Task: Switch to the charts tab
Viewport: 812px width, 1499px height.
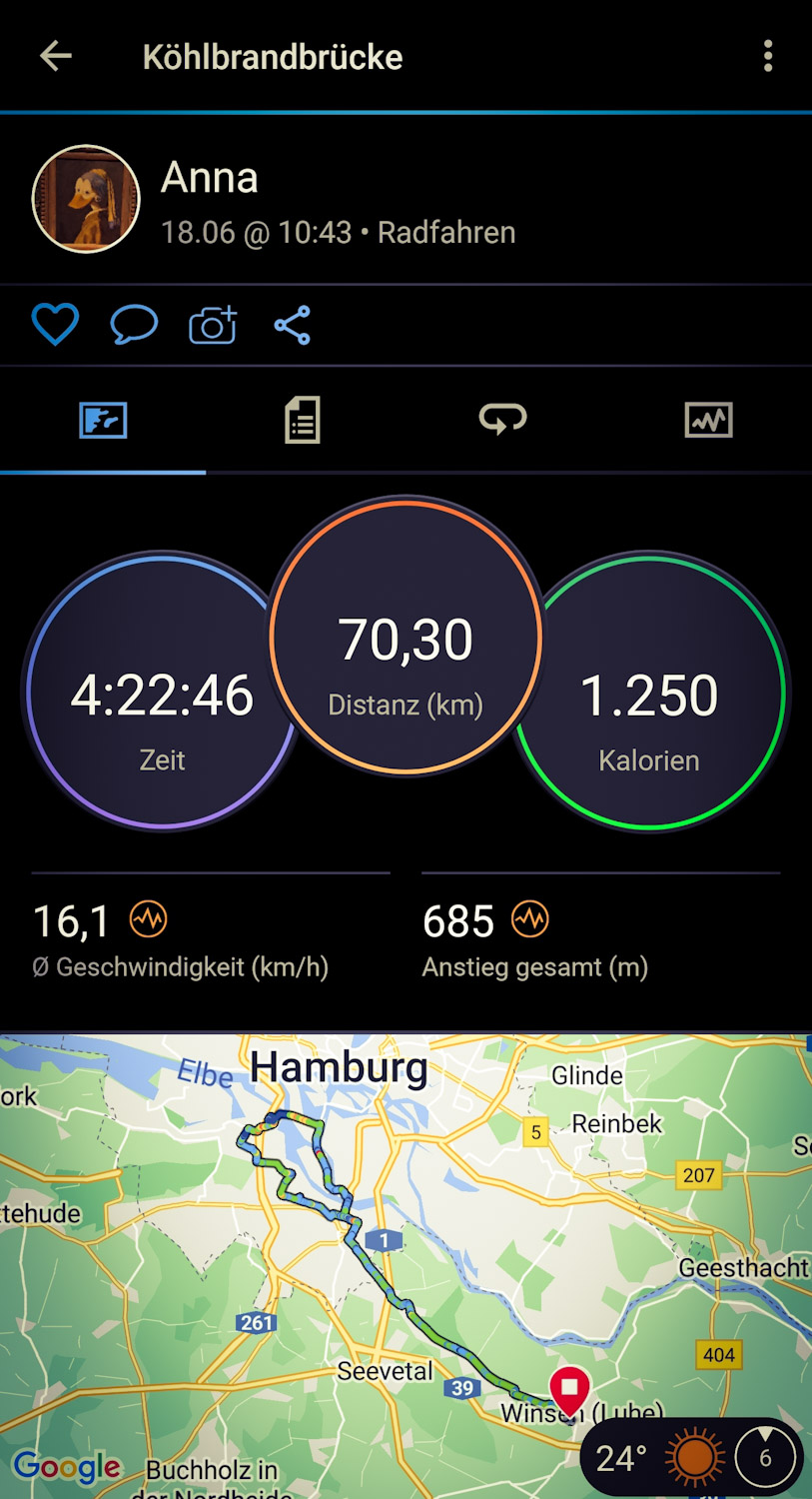Action: (x=708, y=421)
